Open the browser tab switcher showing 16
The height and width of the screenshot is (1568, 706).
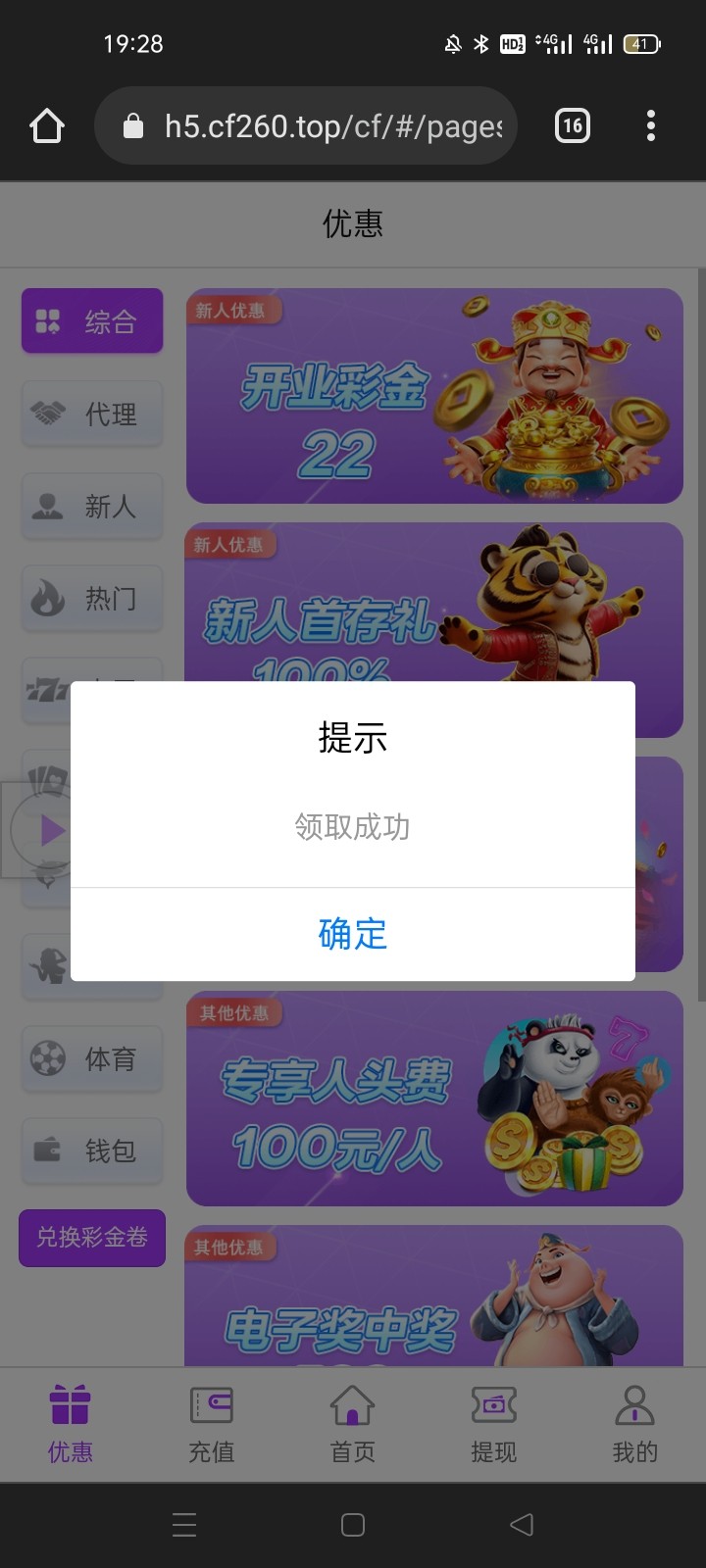point(573,125)
